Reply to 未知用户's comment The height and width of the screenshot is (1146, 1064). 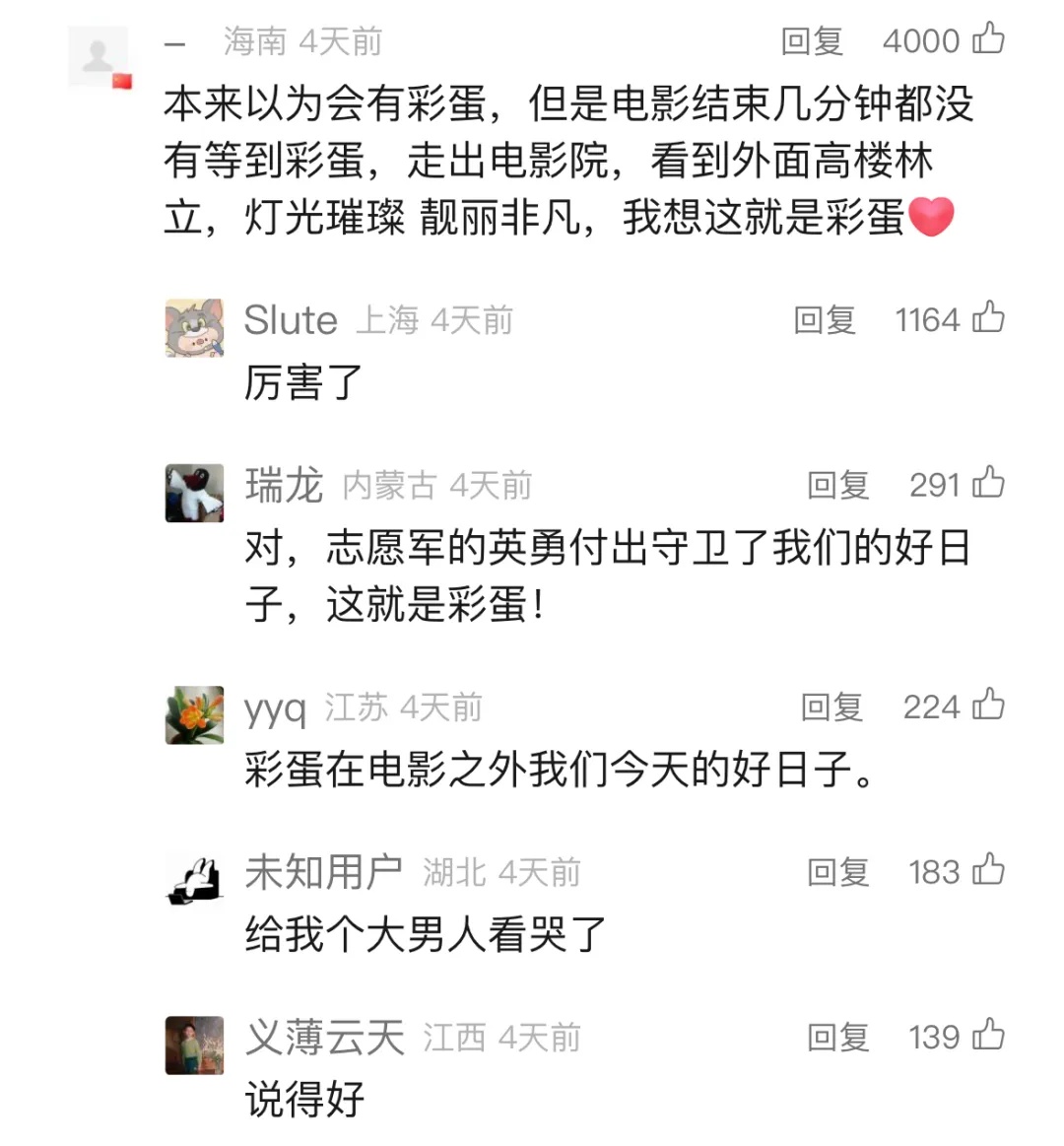pos(837,872)
